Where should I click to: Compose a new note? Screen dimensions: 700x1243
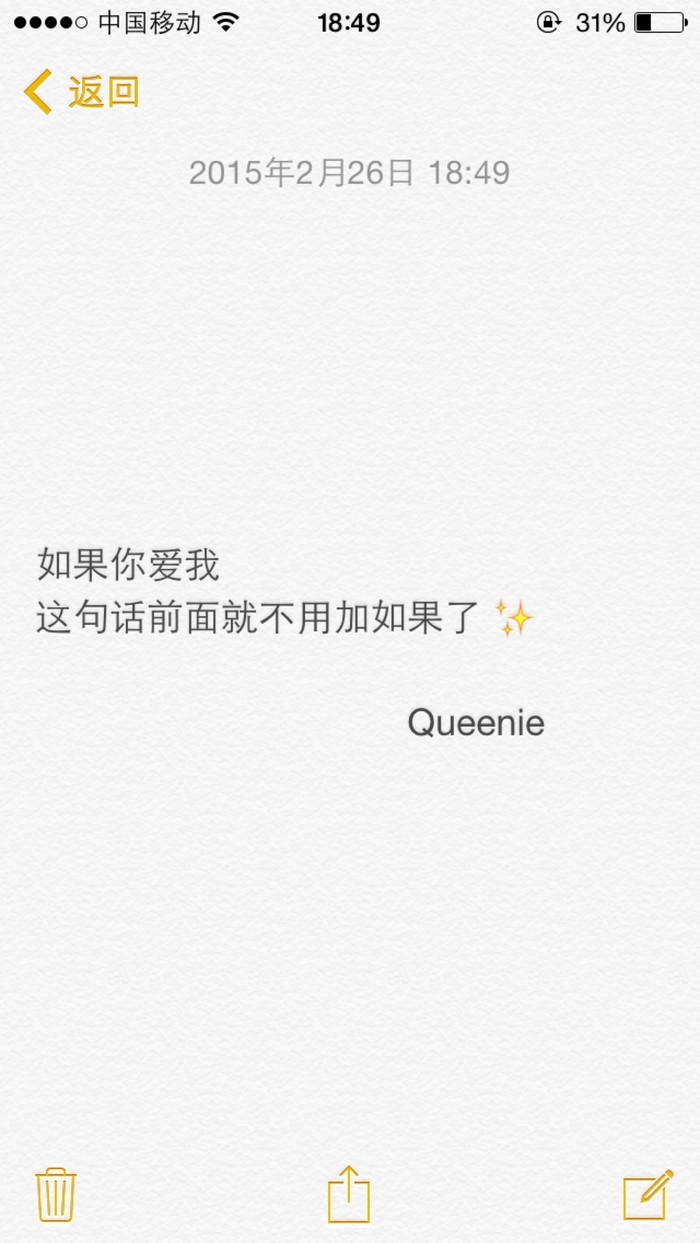click(647, 1194)
